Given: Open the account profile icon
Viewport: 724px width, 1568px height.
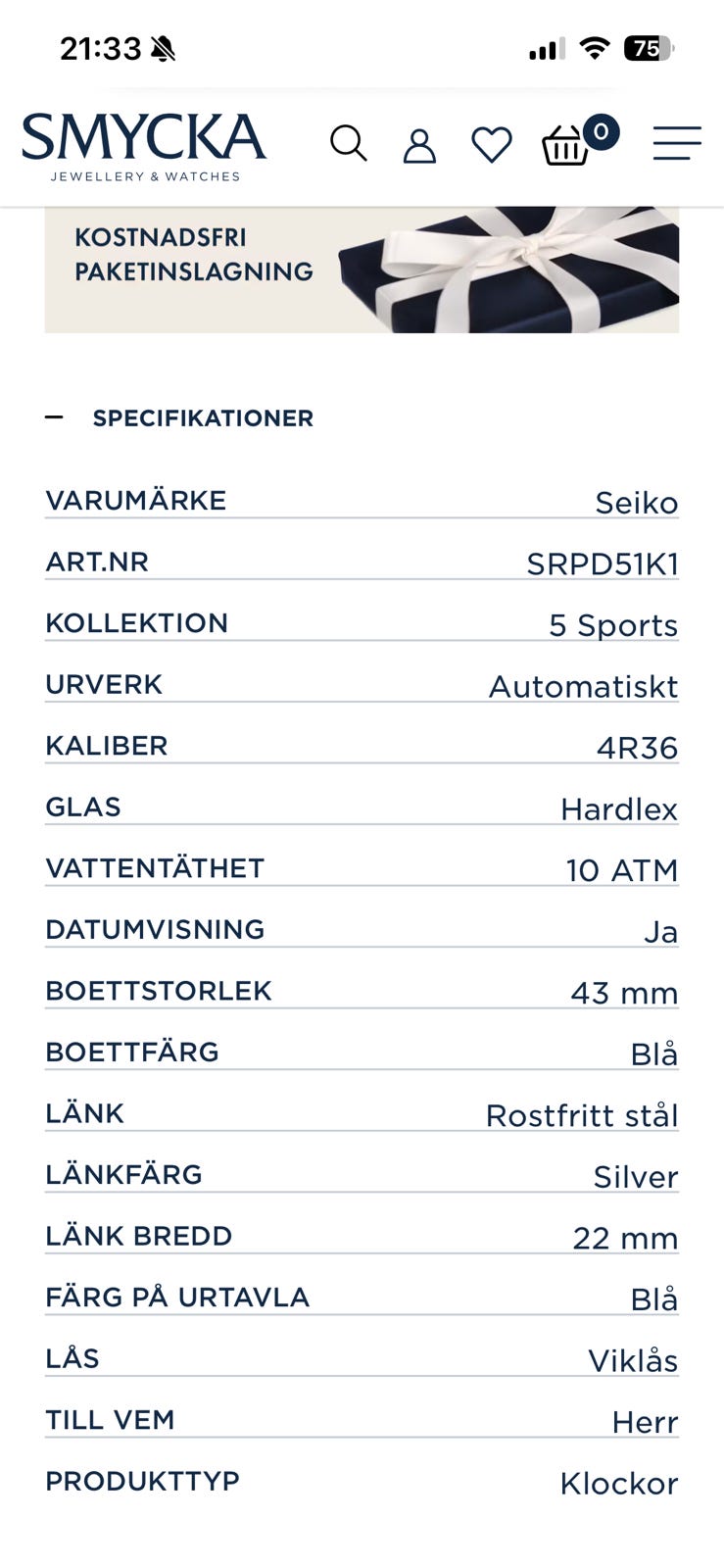Looking at the screenshot, I should pyautogui.click(x=419, y=145).
